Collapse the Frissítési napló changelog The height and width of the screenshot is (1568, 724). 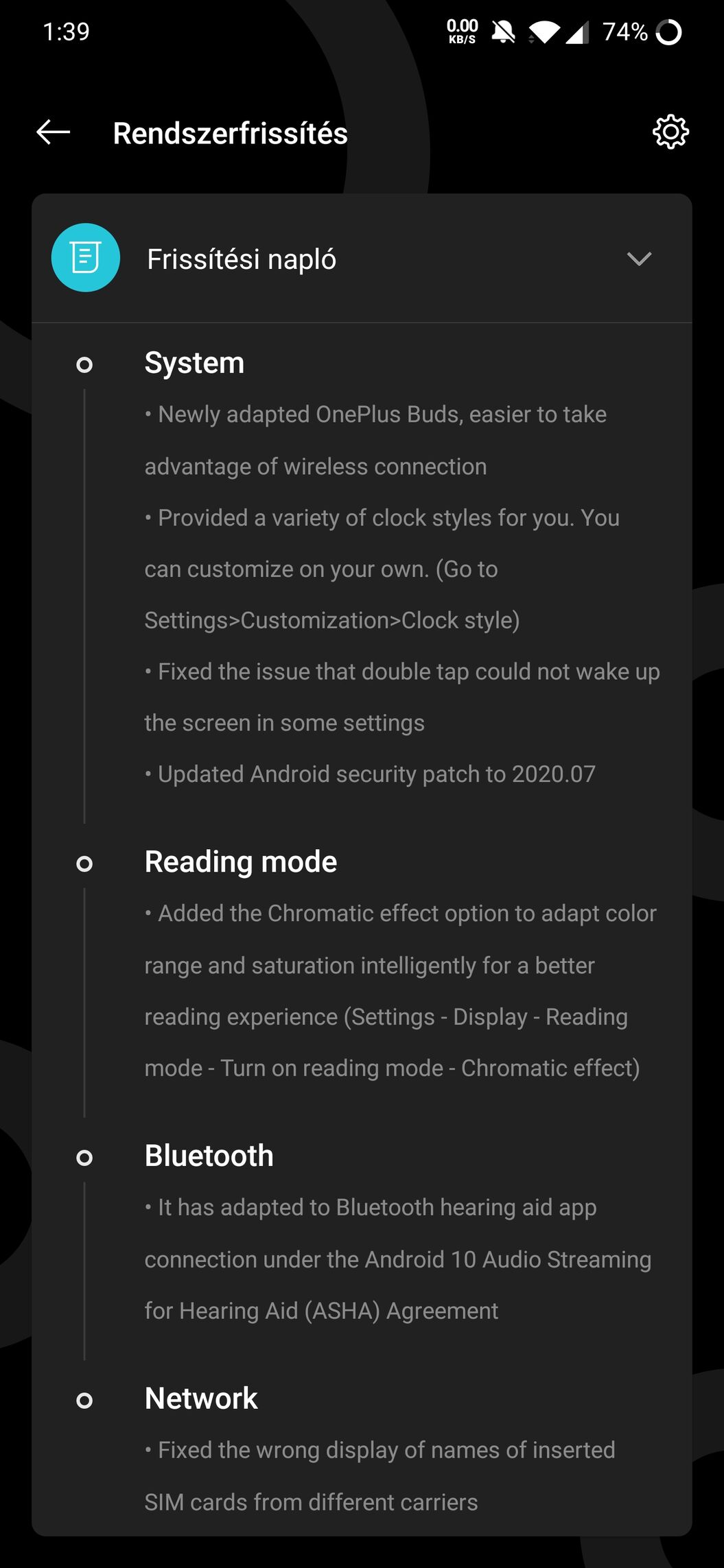[x=638, y=259]
